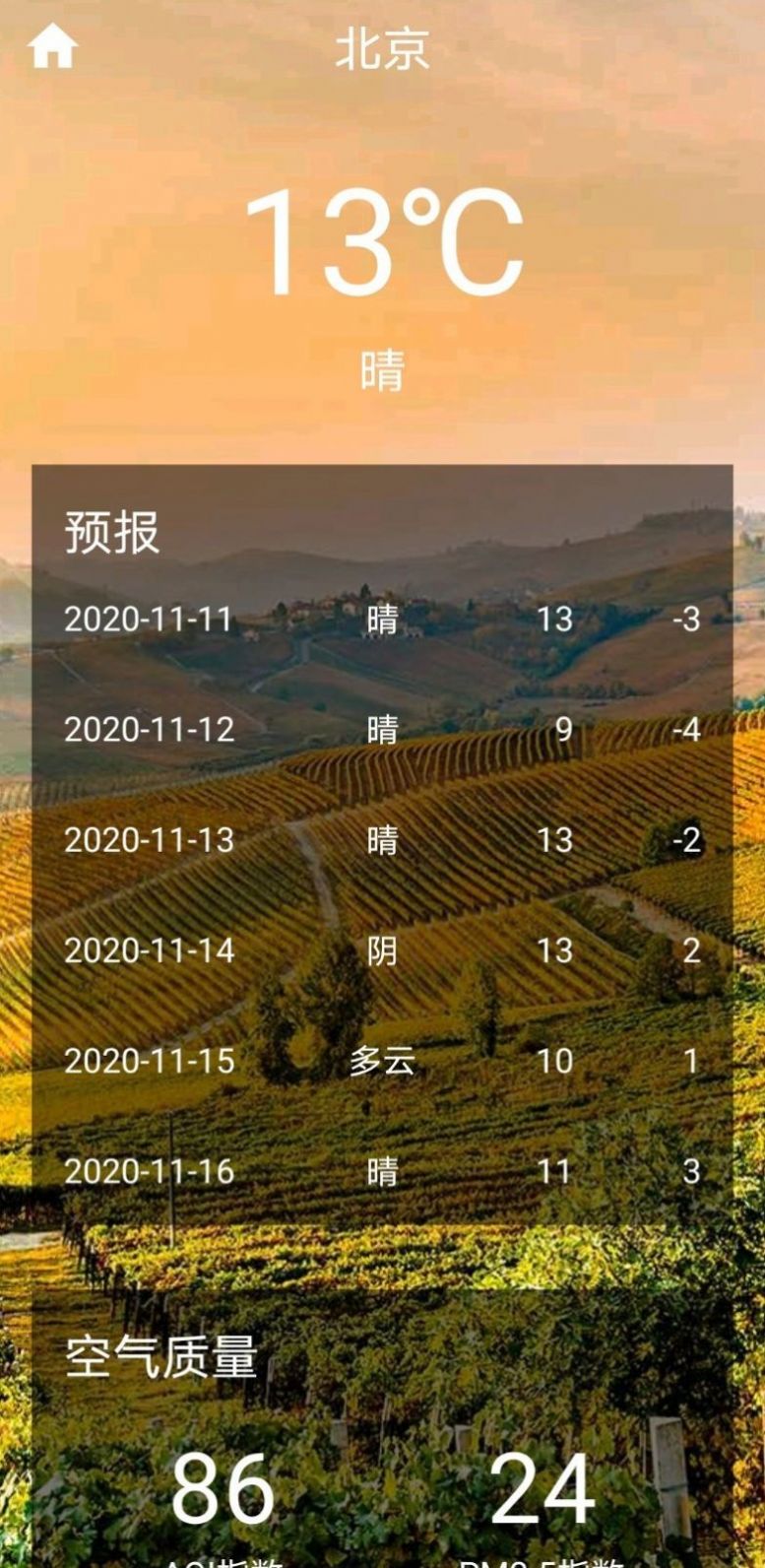This screenshot has width=765, height=1568.
Task: Tap the 2020-11-13 sunny forecast entry
Action: pyautogui.click(x=382, y=840)
